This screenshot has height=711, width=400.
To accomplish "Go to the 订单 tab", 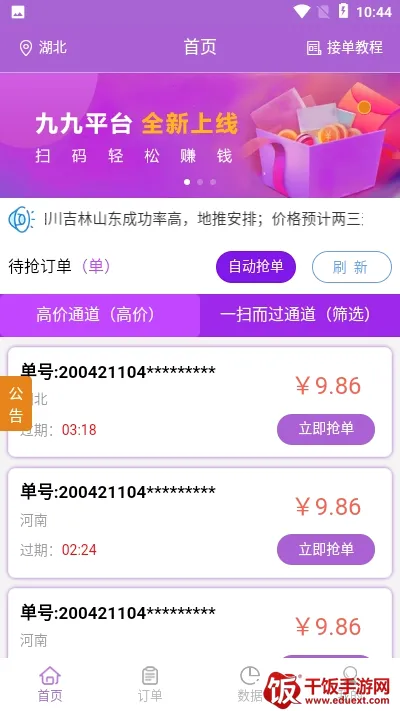I will 150,684.
